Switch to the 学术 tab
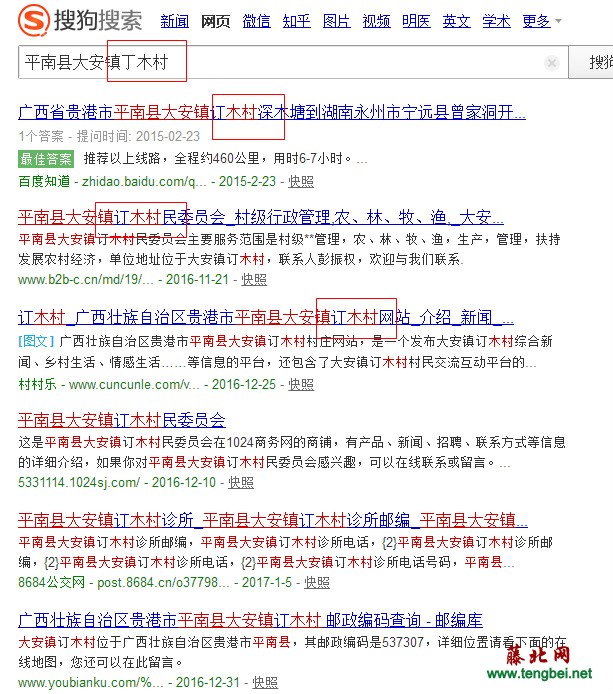Viewport: 613px width, 694px height. [496, 21]
